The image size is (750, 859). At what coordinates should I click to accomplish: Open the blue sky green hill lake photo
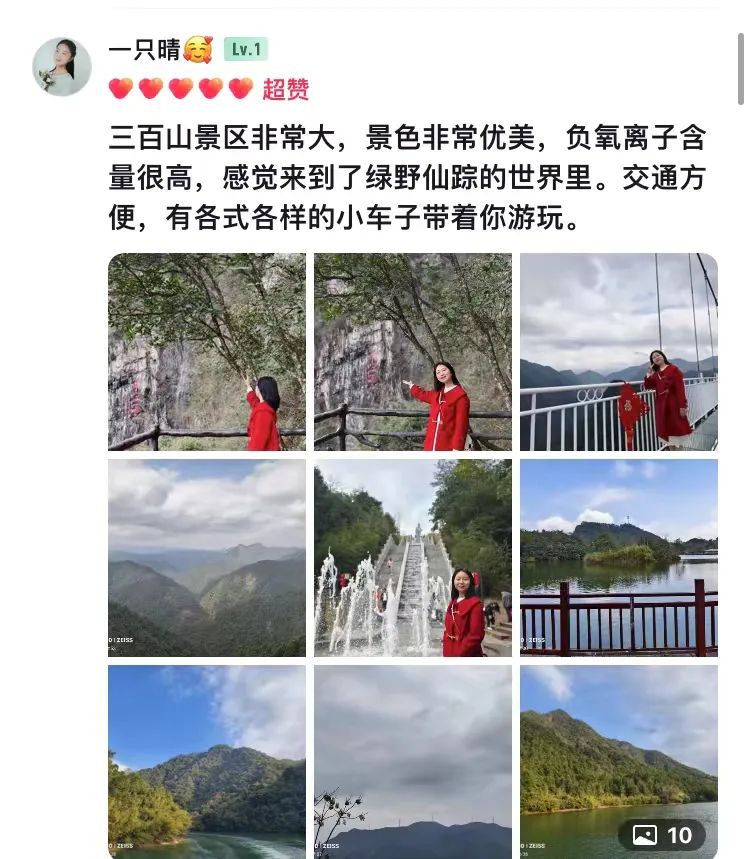coord(207,761)
